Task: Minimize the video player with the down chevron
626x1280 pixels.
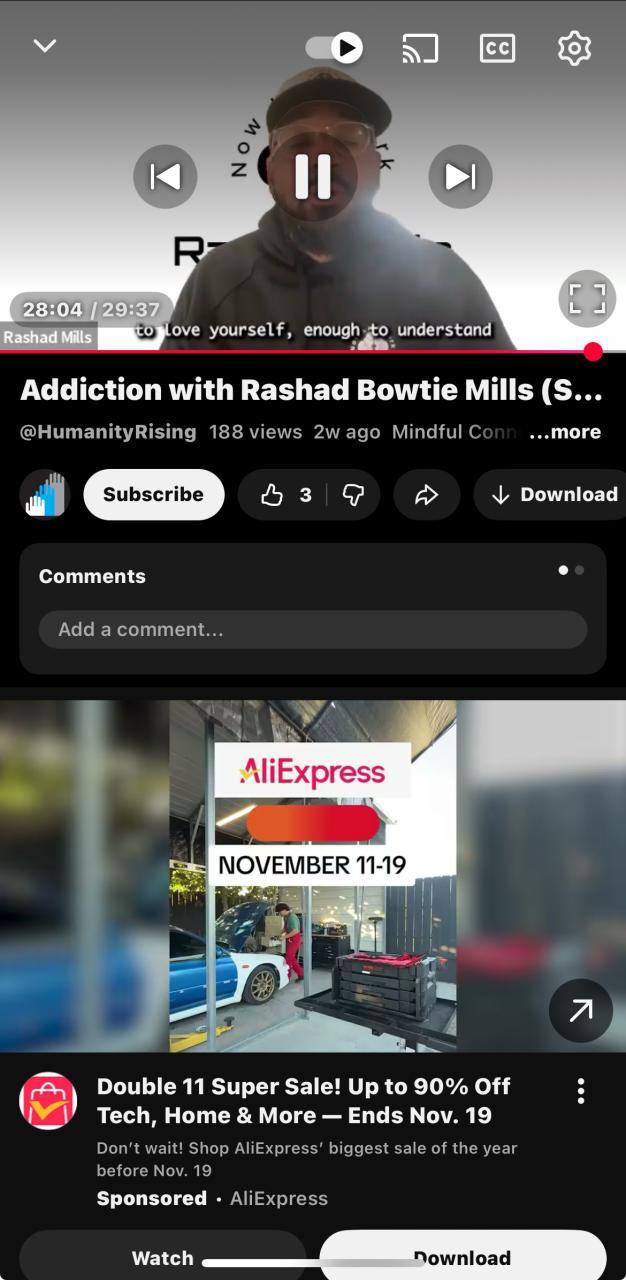Action: click(45, 46)
